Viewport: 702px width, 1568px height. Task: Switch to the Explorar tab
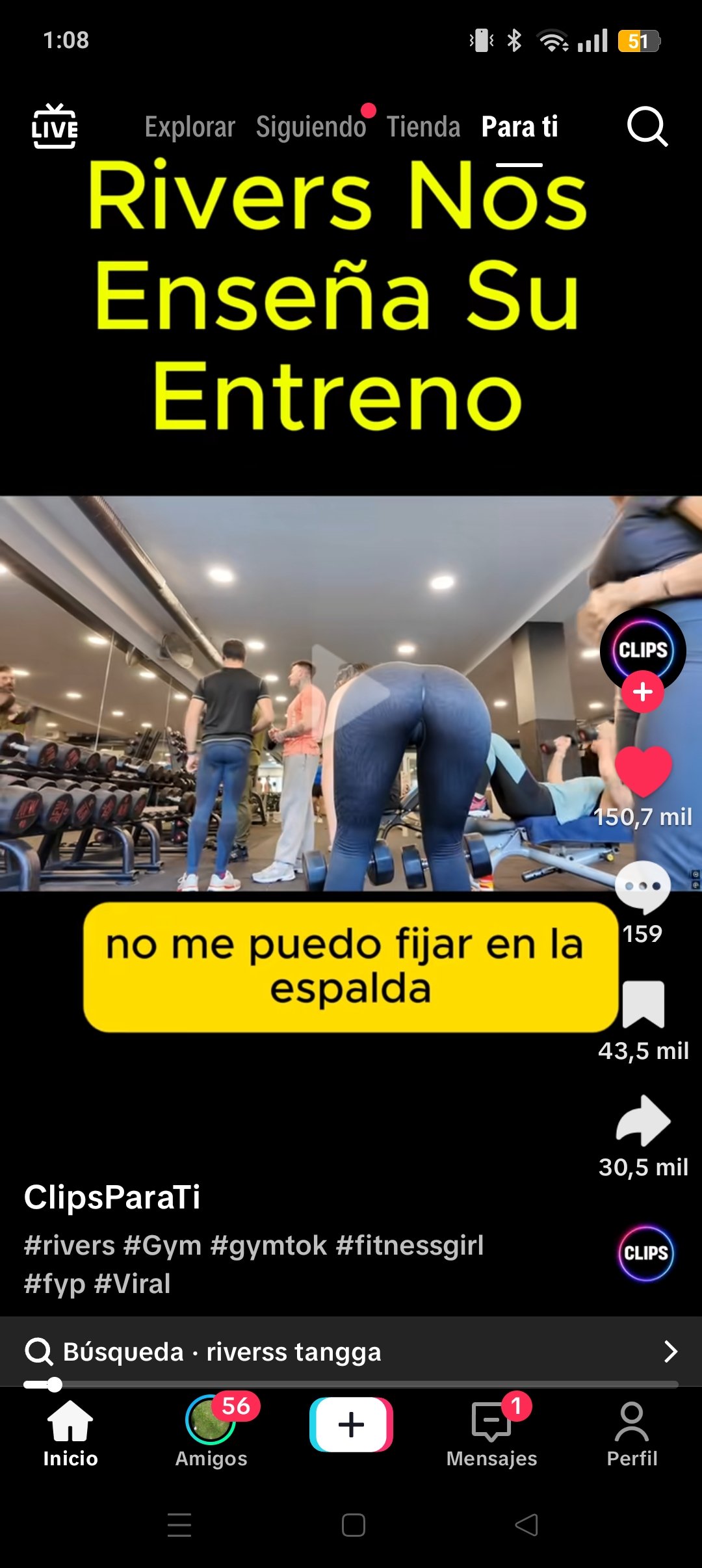coord(190,127)
